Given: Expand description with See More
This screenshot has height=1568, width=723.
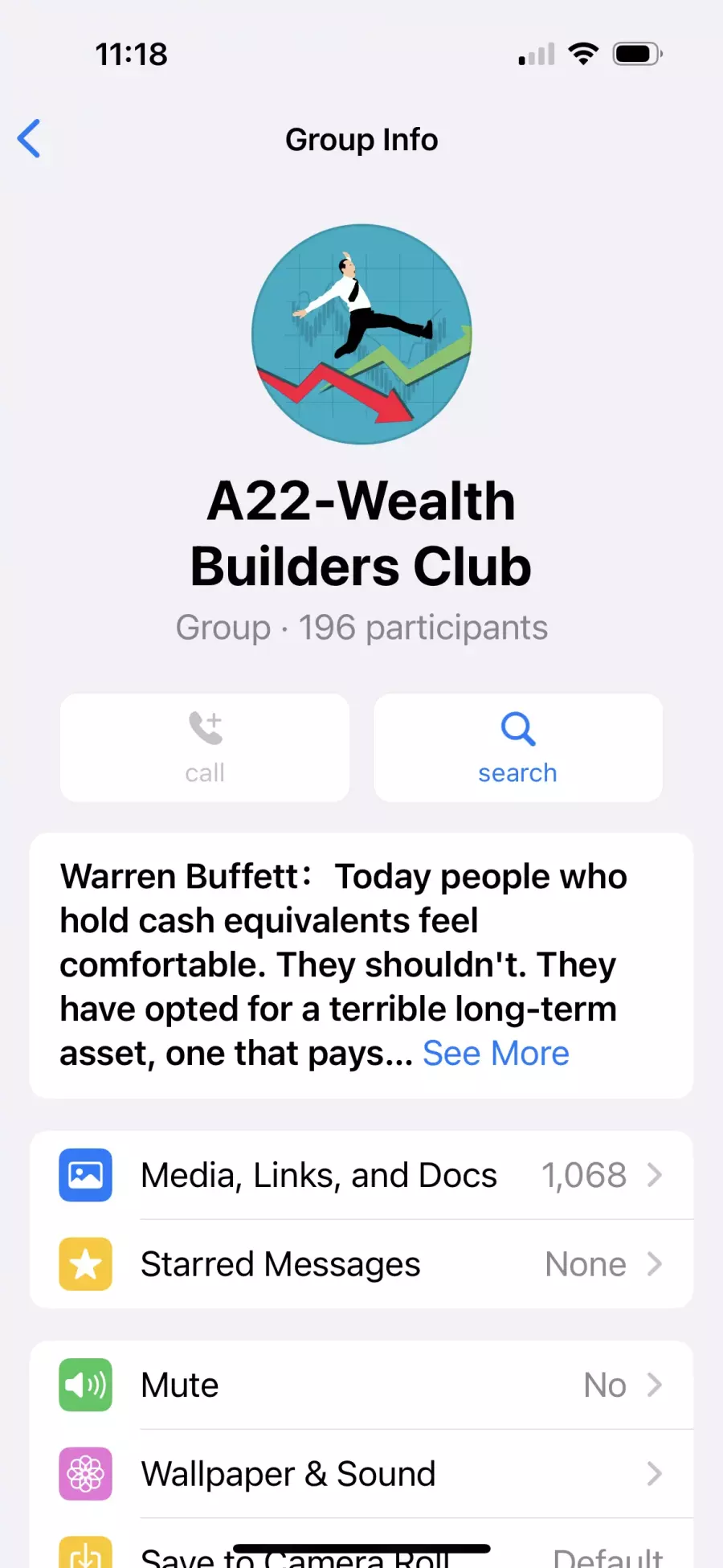Looking at the screenshot, I should [x=496, y=1053].
